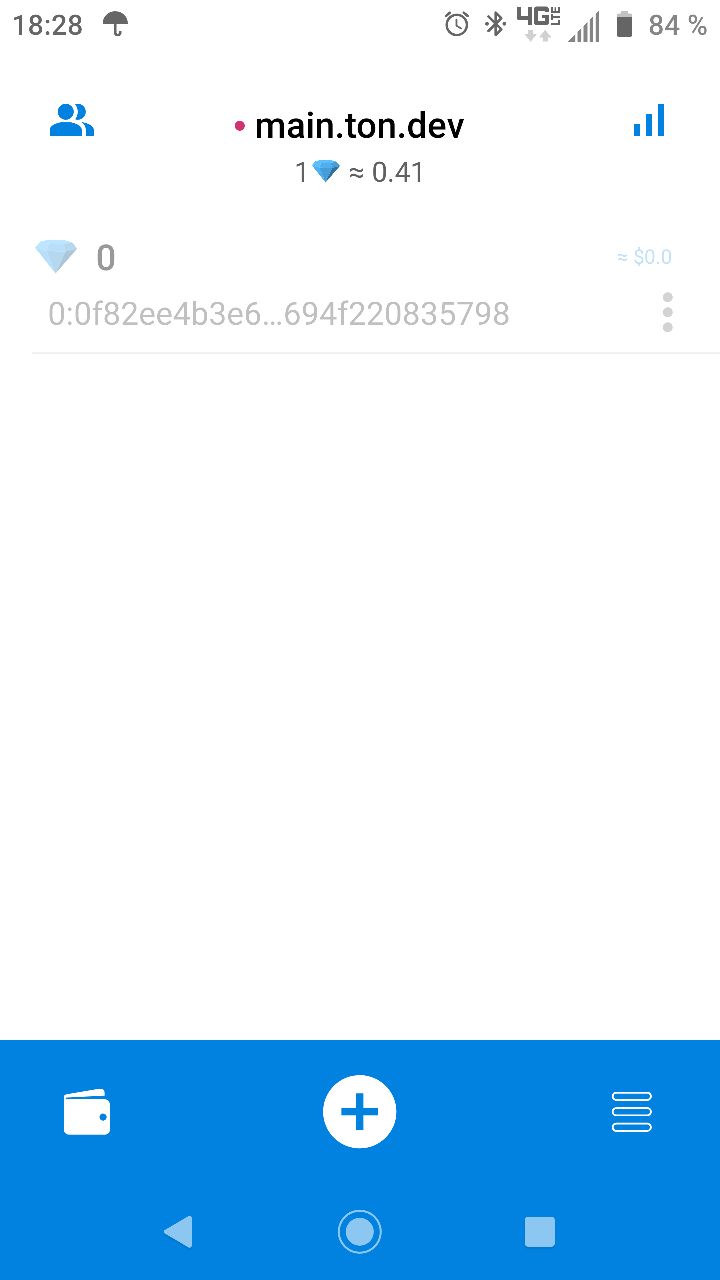Viewport: 720px width, 1280px height.
Task: Add a new wallet with plus button
Action: [x=360, y=1112]
